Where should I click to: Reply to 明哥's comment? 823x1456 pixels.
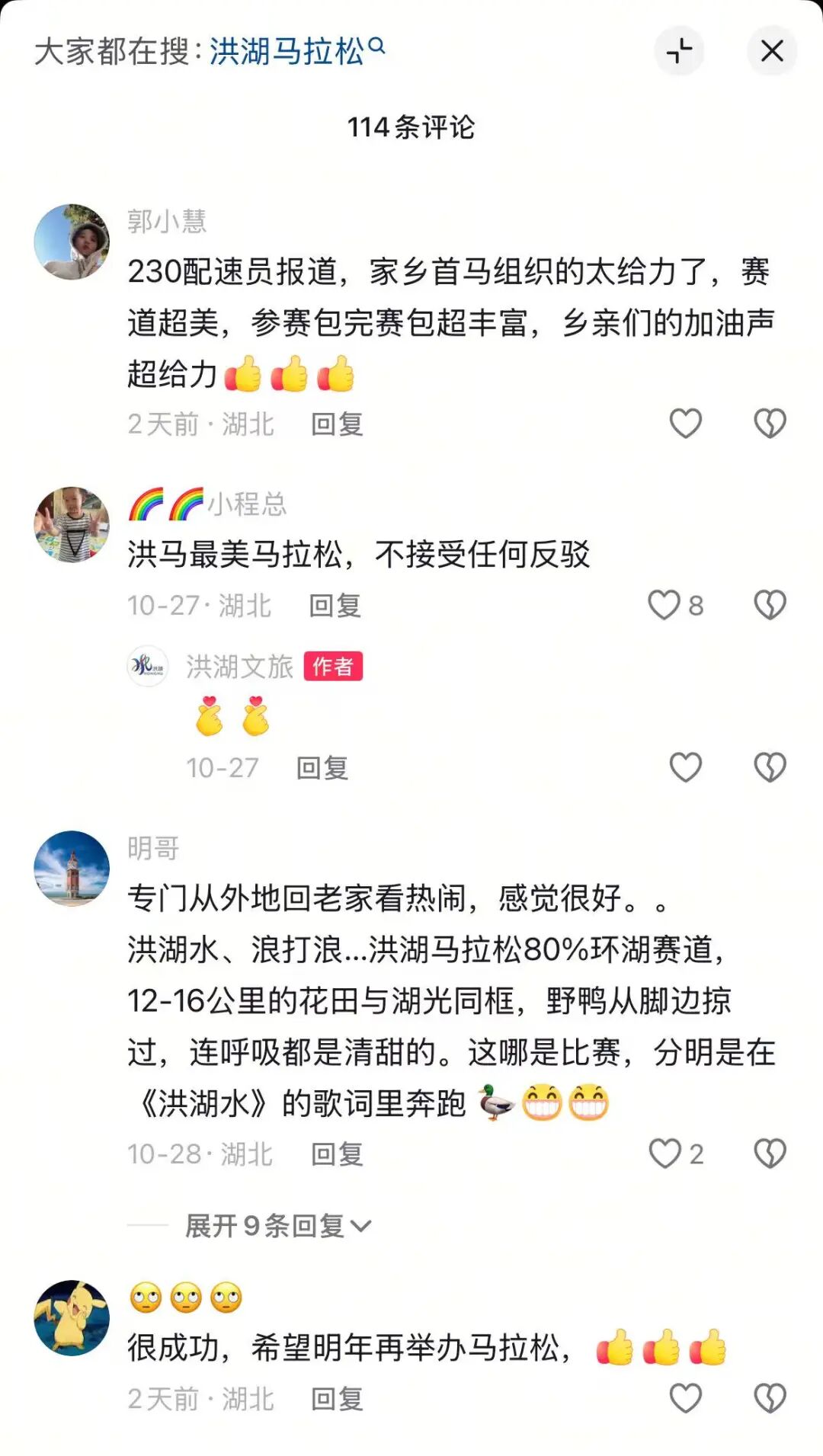(337, 1154)
